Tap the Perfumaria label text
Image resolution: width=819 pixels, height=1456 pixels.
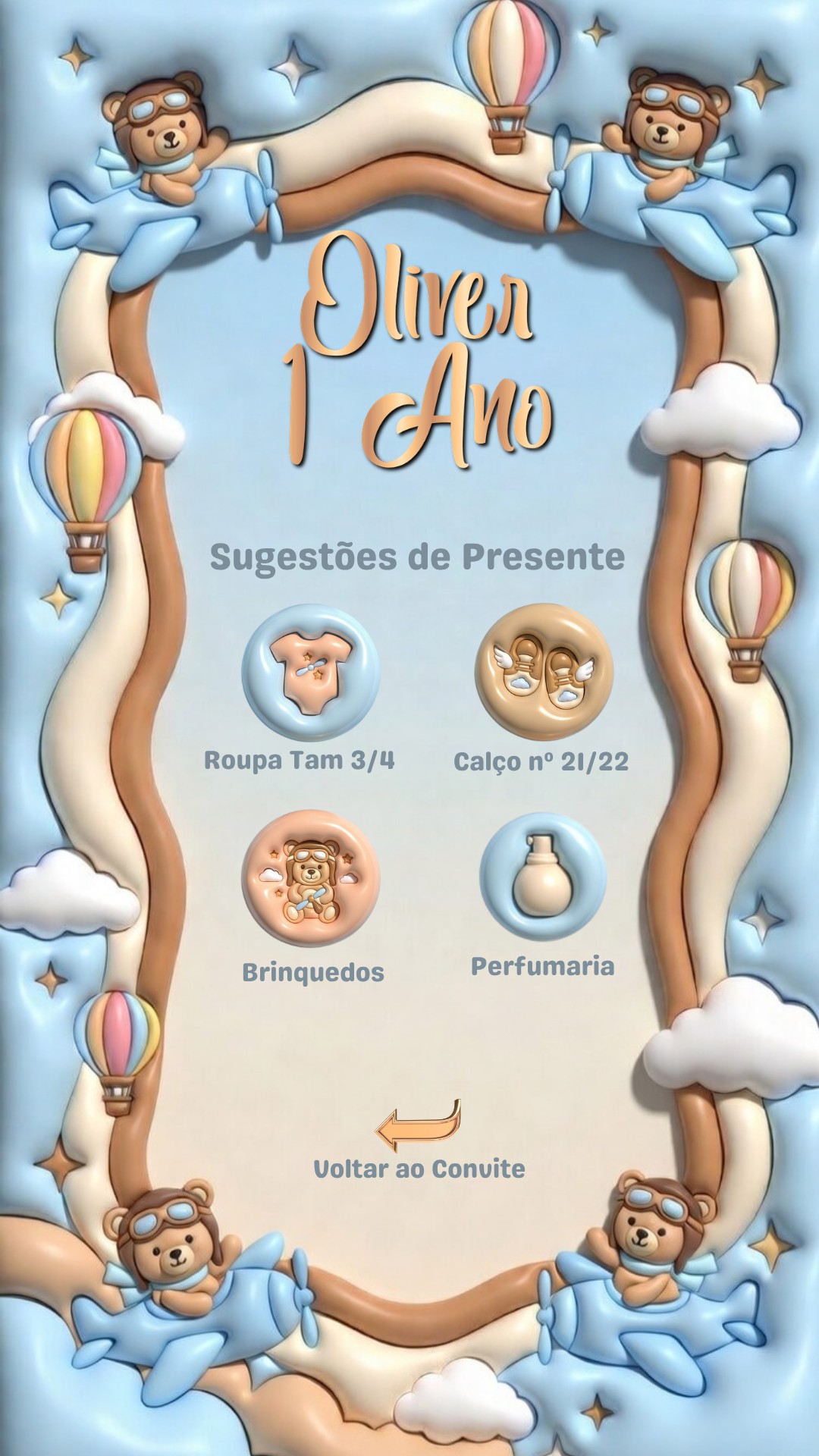(x=544, y=963)
